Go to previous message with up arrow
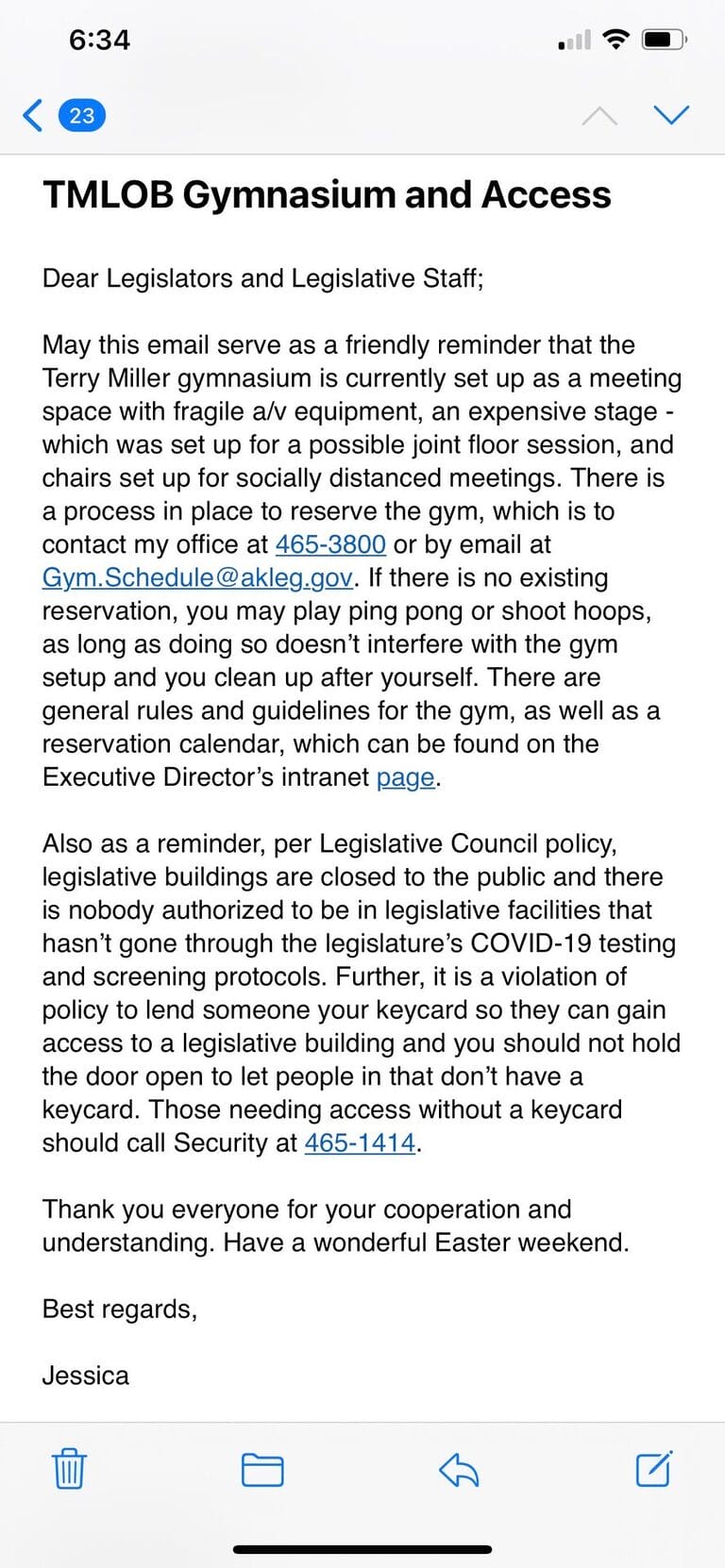 coord(599,115)
